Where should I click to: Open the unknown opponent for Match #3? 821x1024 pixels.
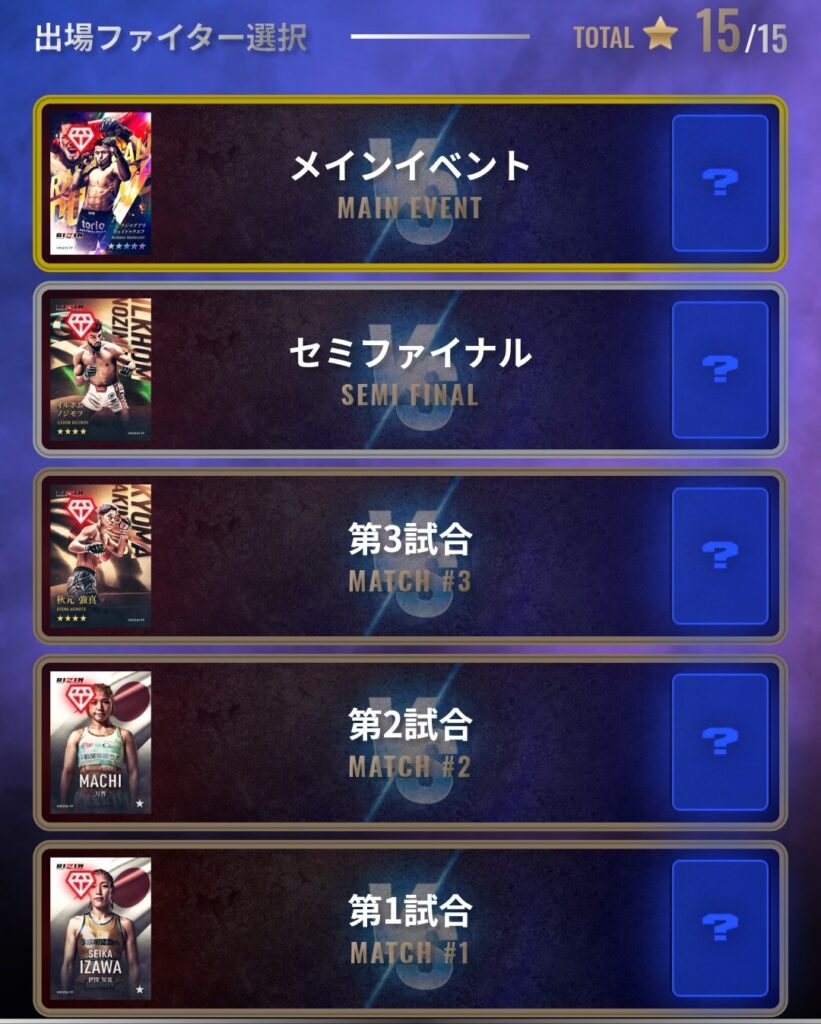[x=720, y=556]
